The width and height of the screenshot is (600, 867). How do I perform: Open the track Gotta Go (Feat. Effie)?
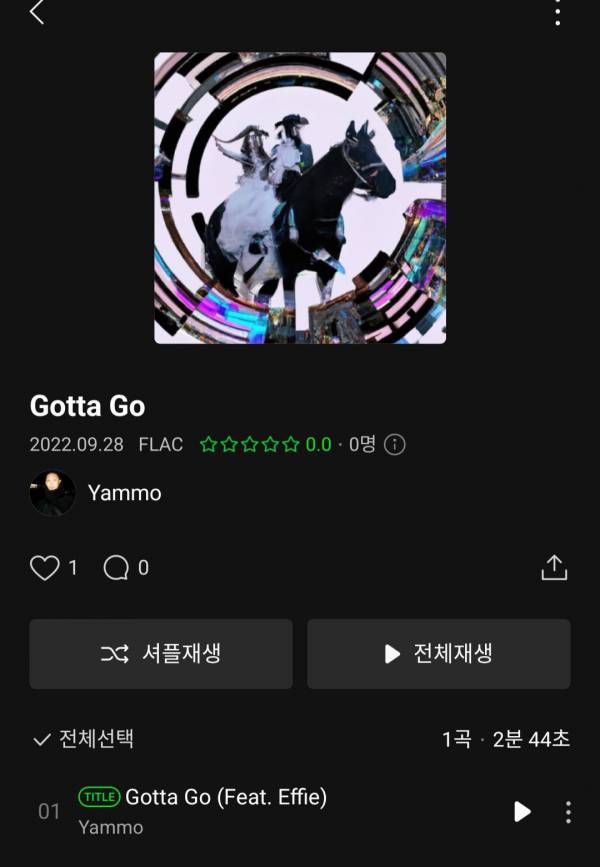tap(226, 797)
